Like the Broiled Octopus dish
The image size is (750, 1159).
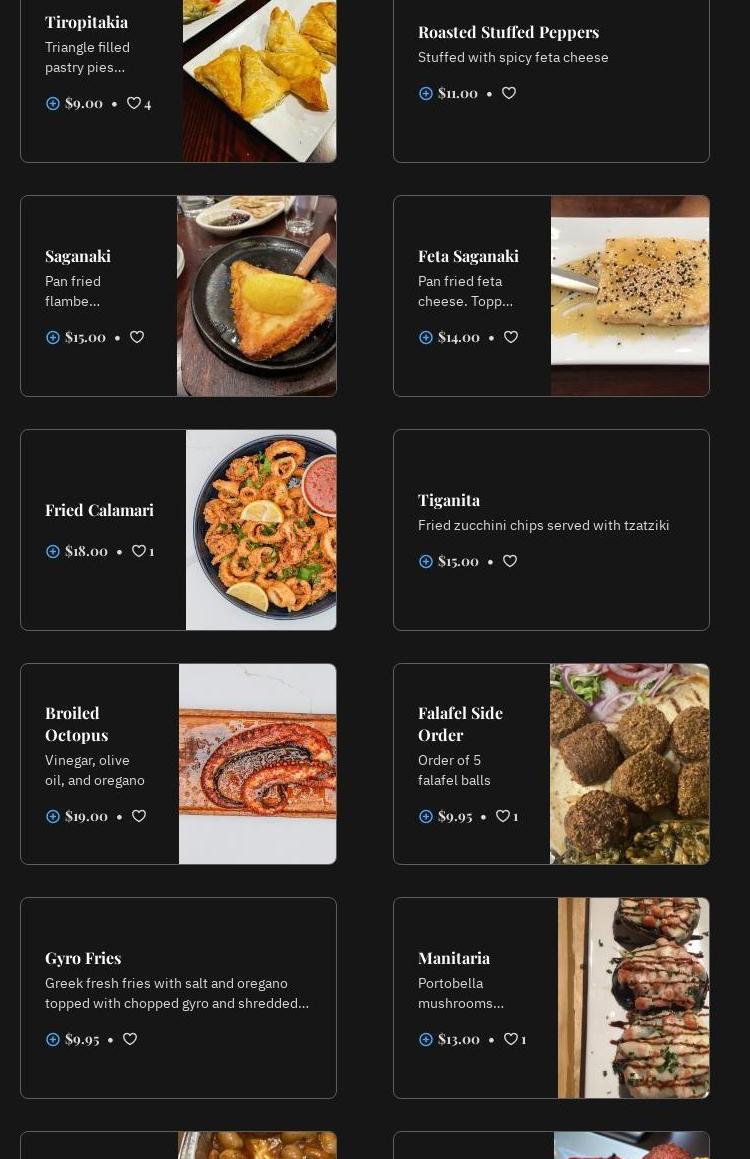tap(139, 816)
